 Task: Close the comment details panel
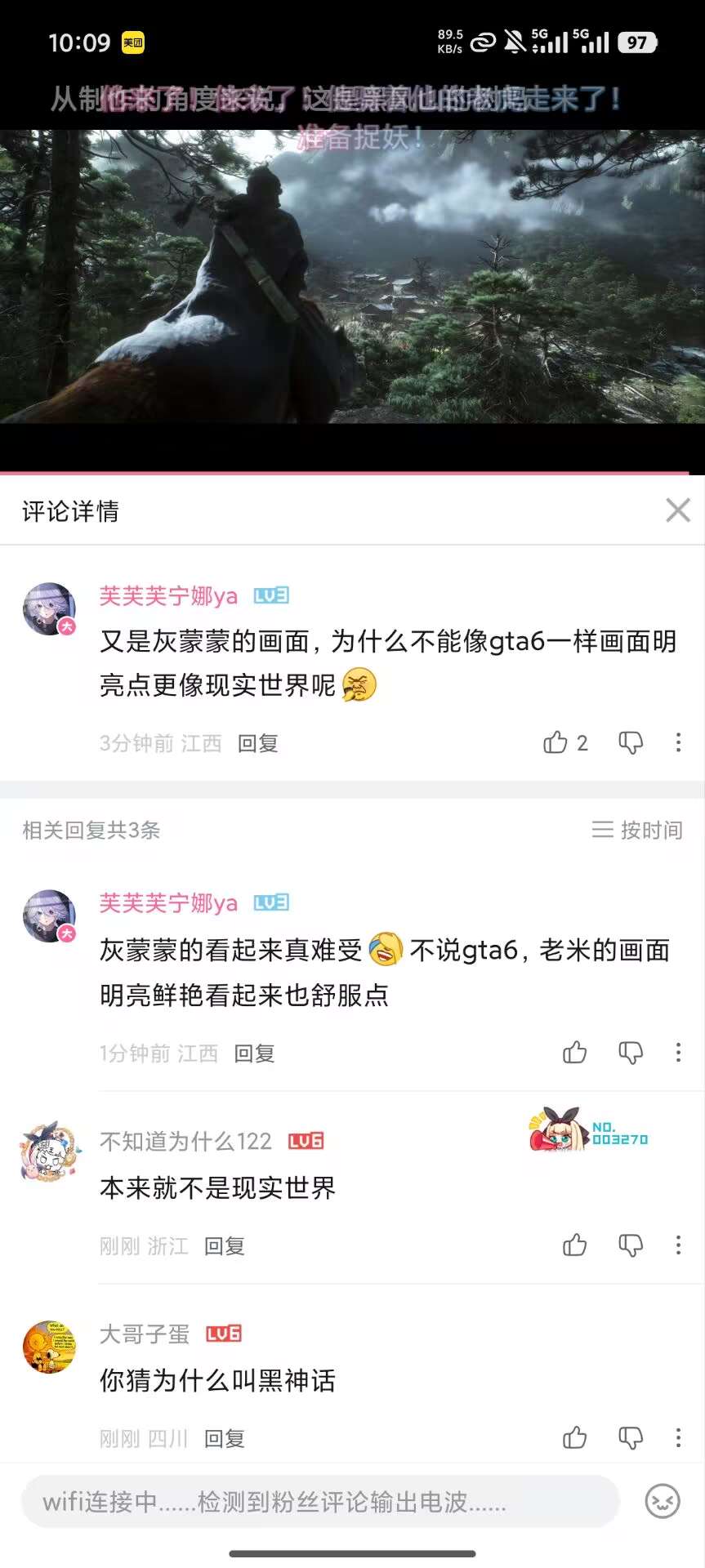pyautogui.click(x=678, y=510)
